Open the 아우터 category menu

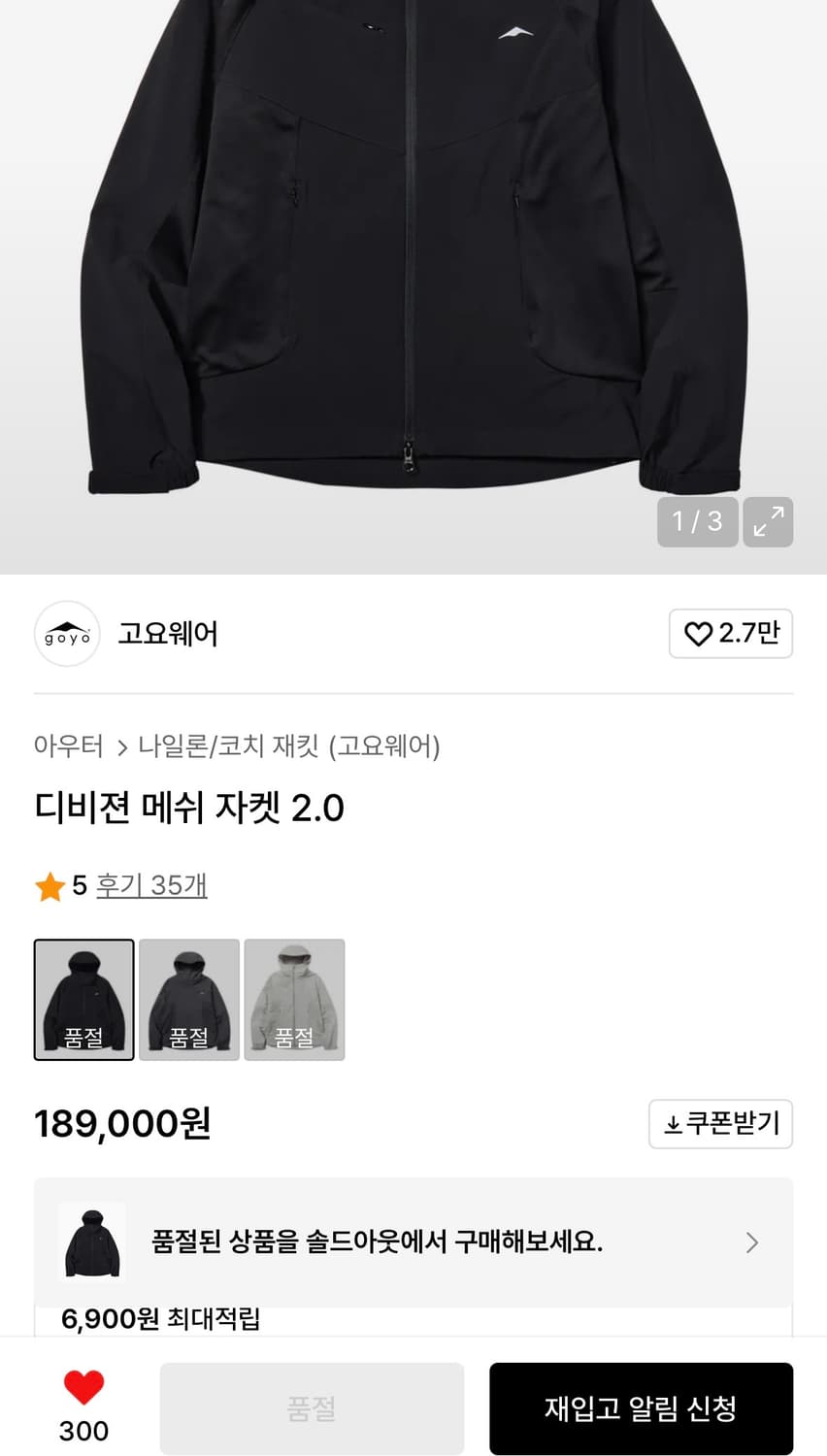(x=69, y=747)
